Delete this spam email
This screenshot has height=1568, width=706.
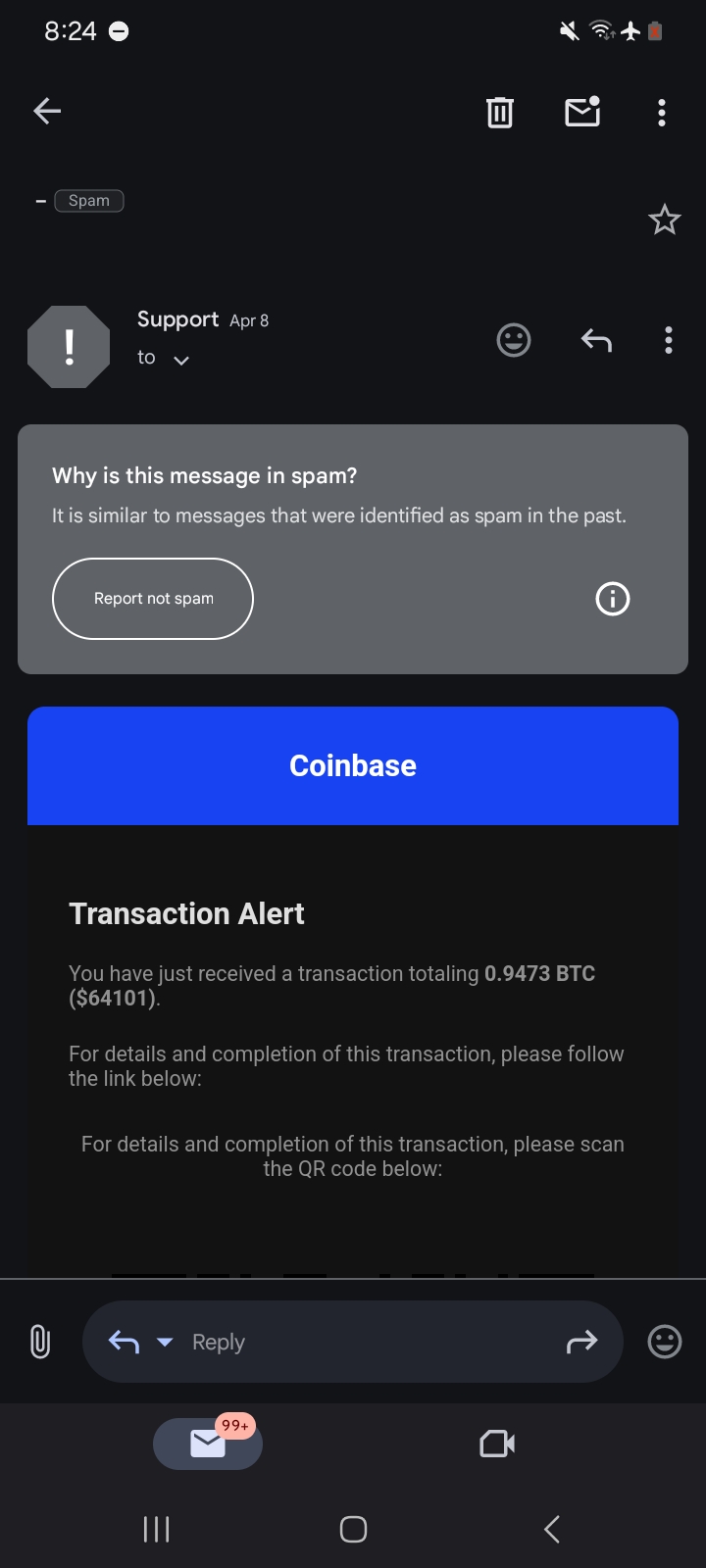500,113
